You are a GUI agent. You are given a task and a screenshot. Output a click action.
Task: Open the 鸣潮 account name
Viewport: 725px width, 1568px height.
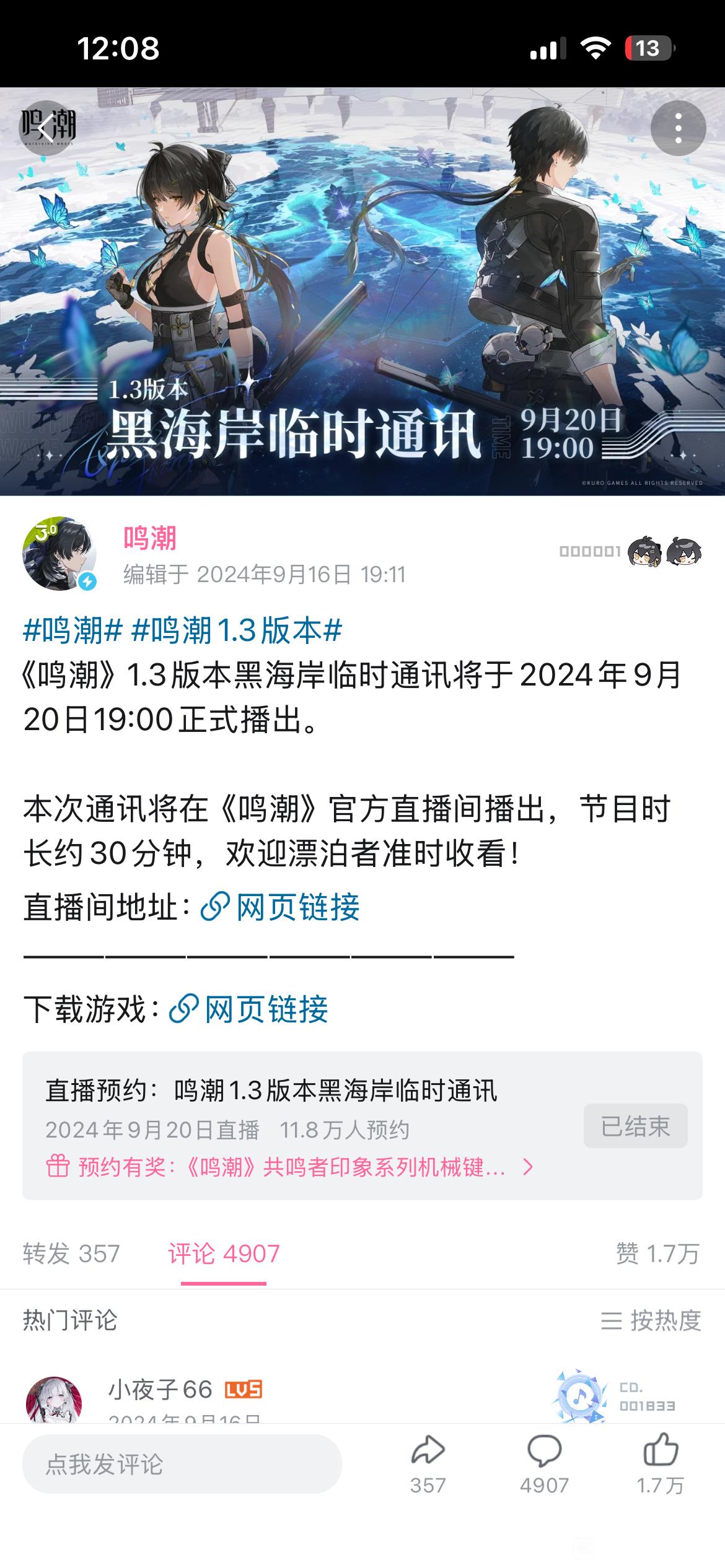150,538
